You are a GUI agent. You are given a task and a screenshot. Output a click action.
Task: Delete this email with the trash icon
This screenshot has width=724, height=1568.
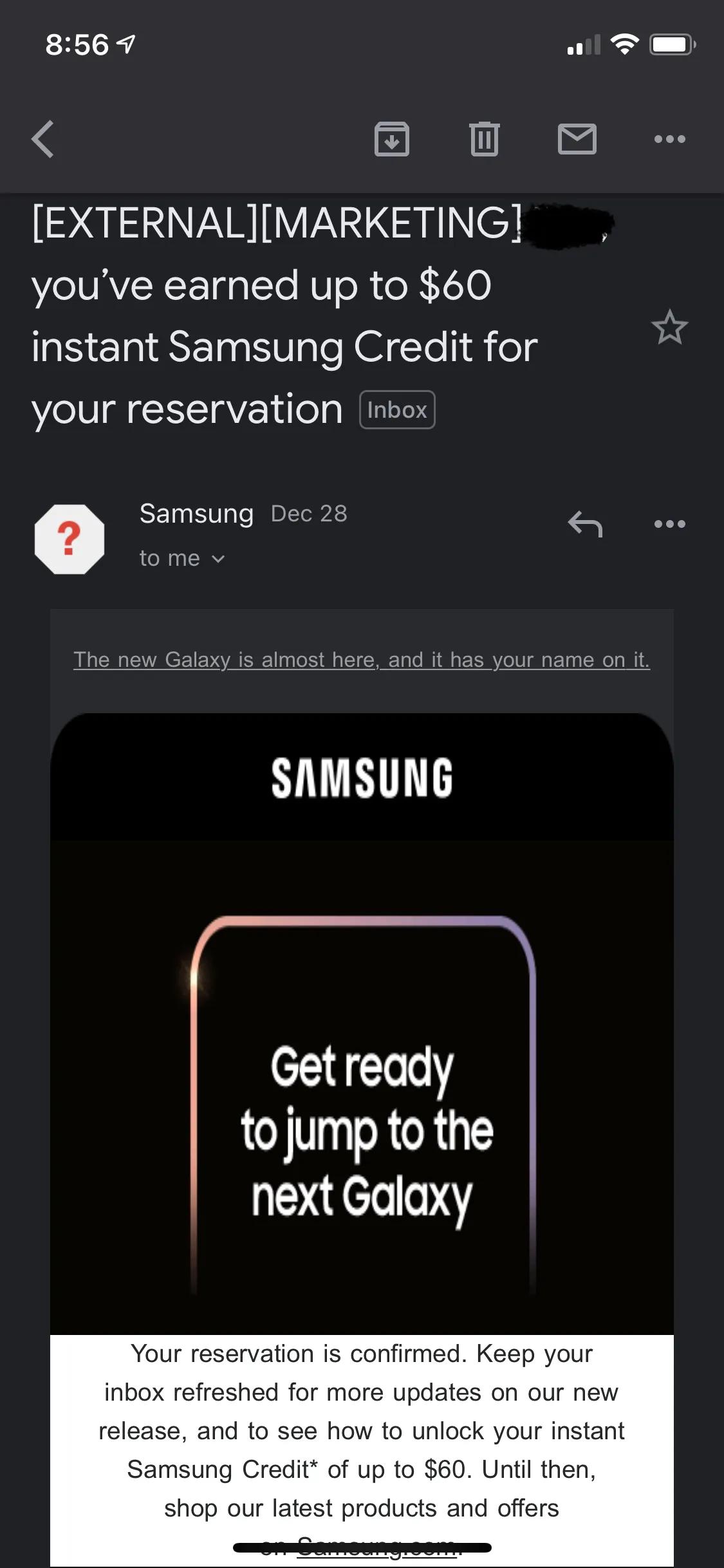pos(484,139)
